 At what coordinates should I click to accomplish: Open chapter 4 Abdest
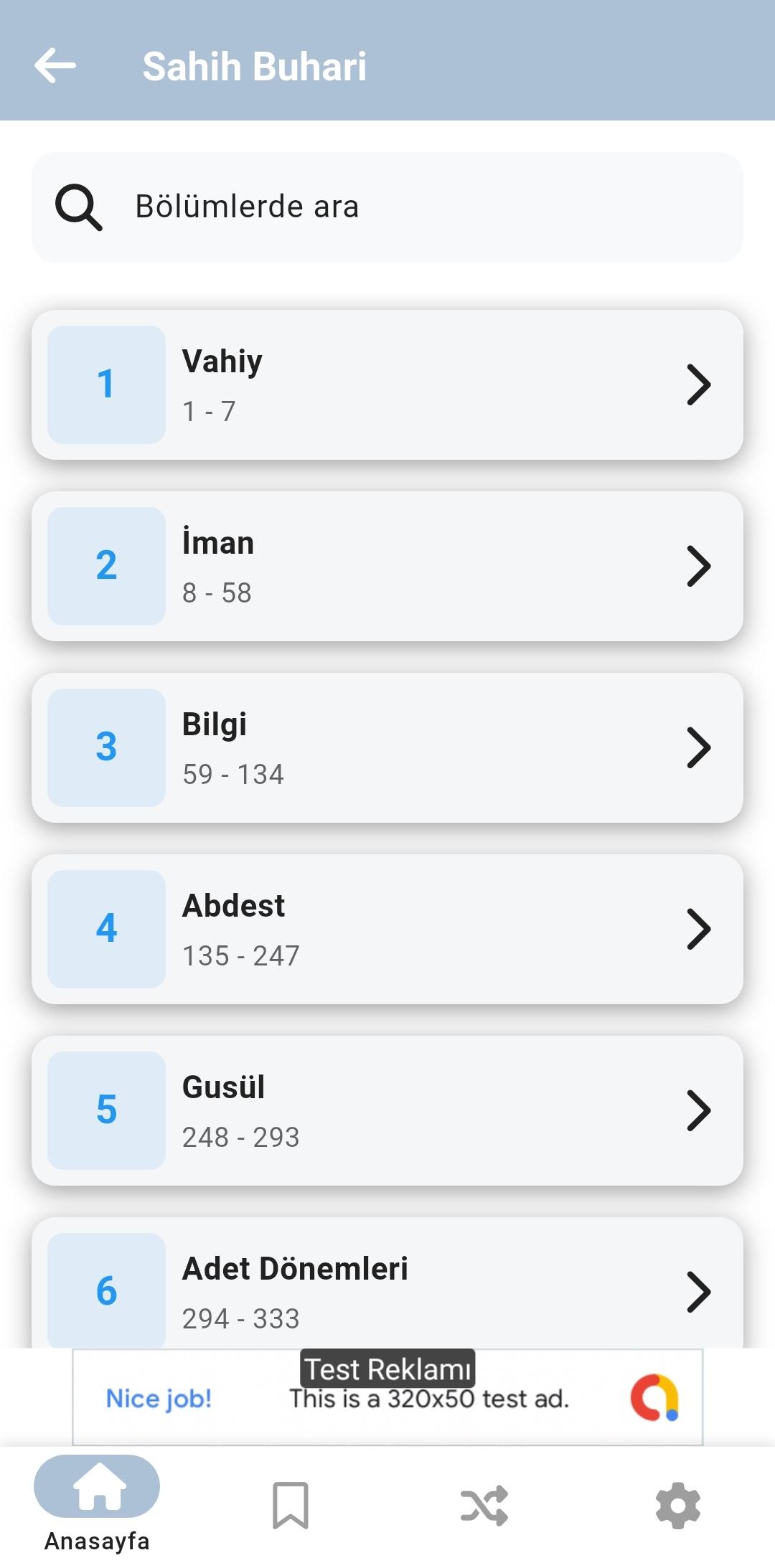[387, 929]
